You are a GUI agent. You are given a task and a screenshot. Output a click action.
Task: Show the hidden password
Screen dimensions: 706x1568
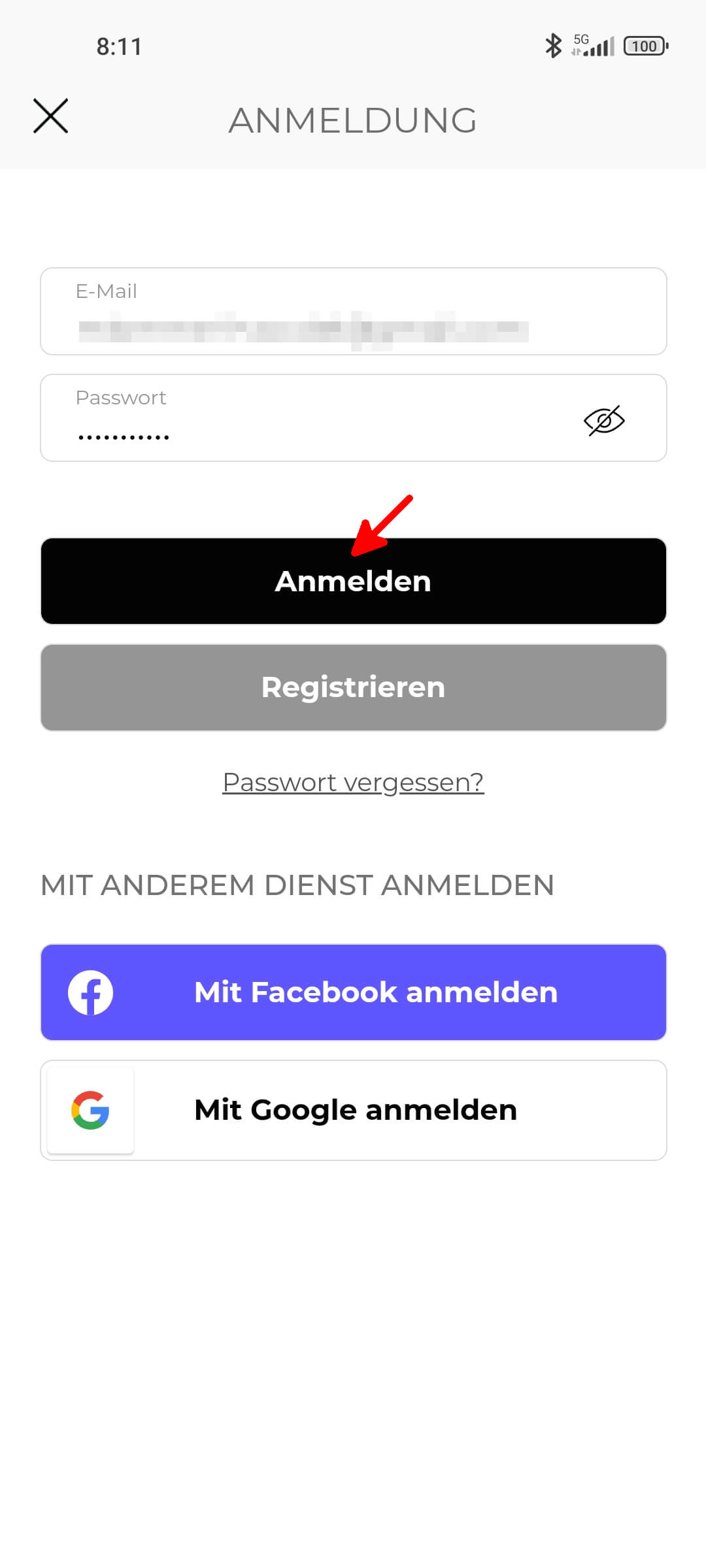604,421
